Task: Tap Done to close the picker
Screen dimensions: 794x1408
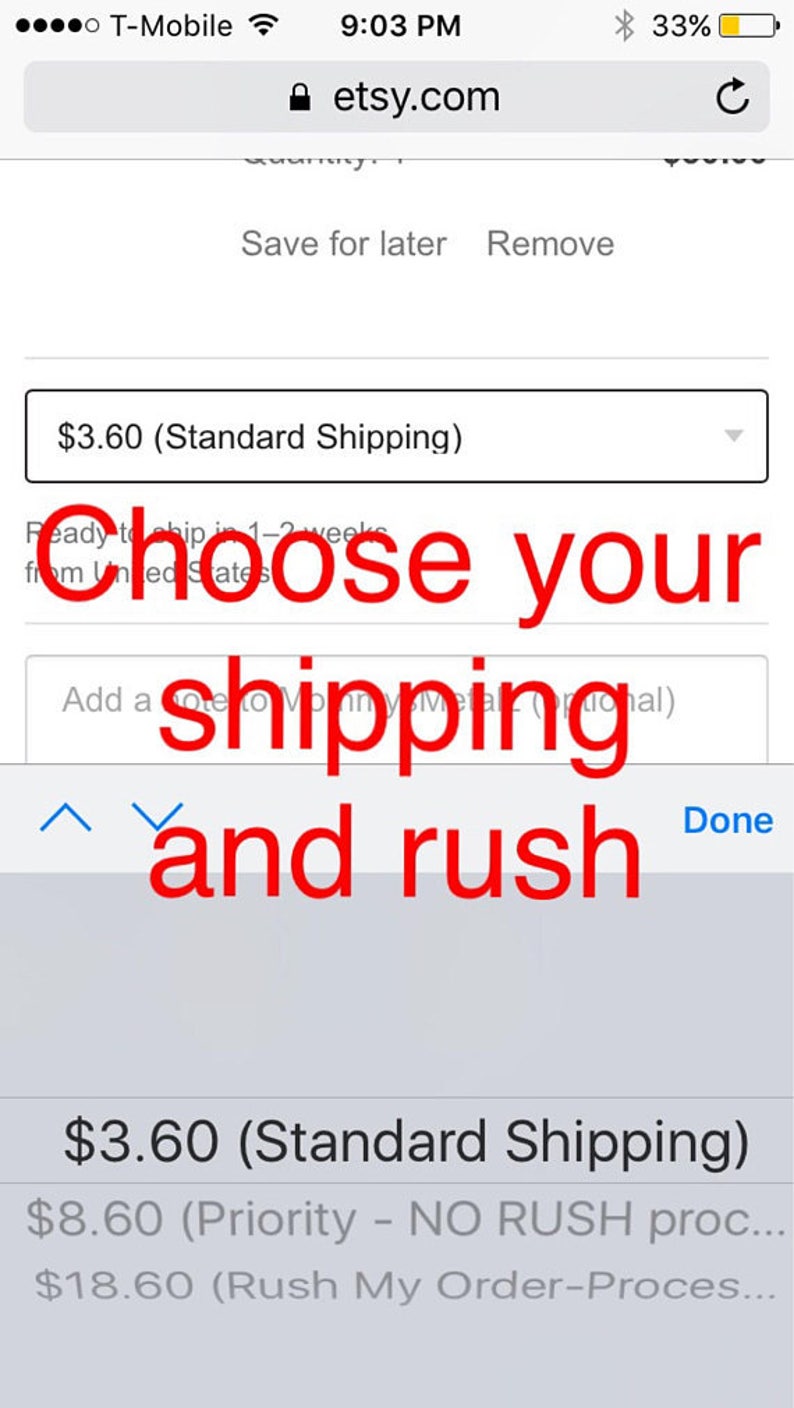Action: click(x=727, y=820)
